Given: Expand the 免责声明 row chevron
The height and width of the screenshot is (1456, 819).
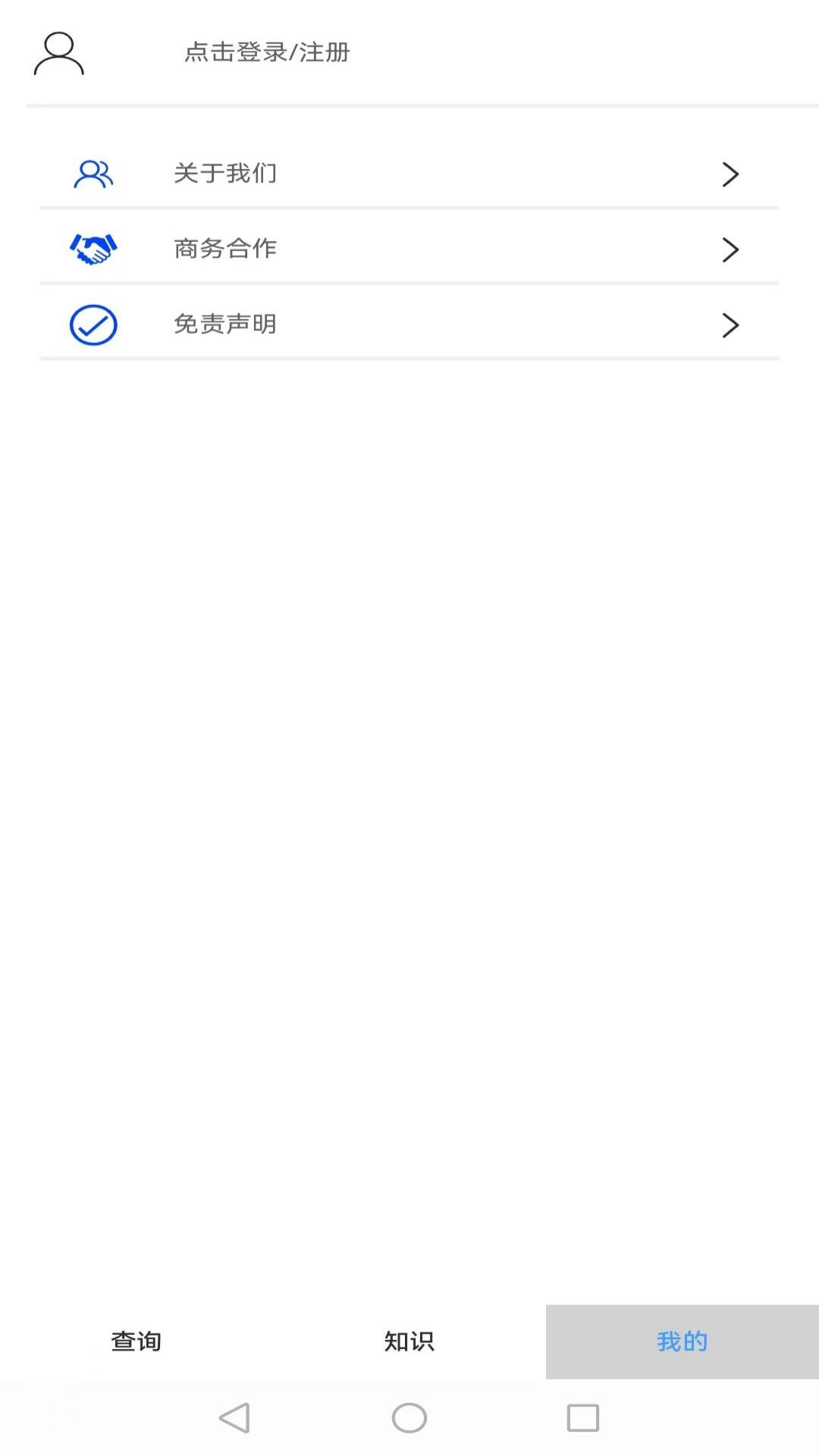Looking at the screenshot, I should point(730,325).
